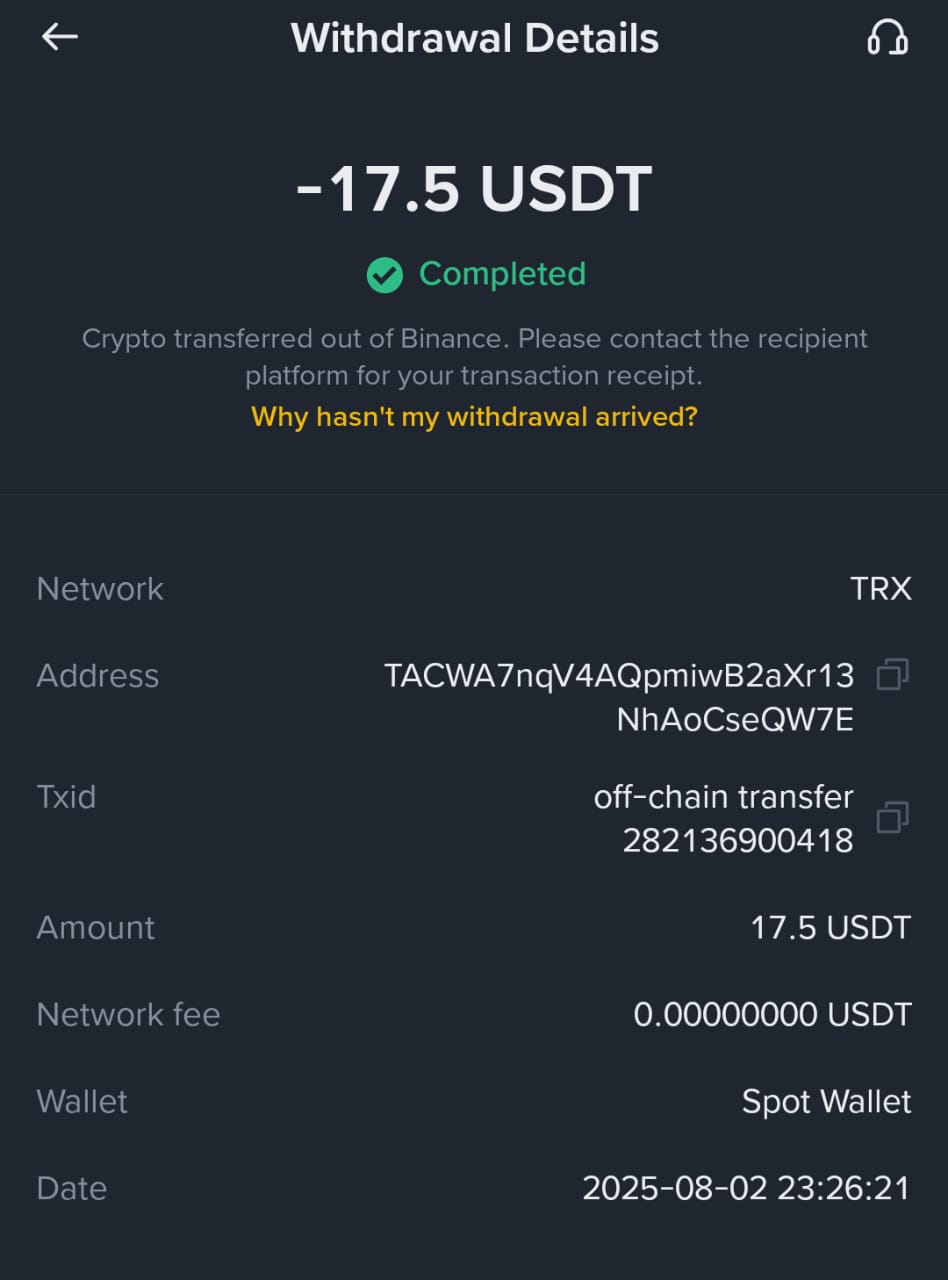948x1280 pixels.
Task: Select the Network row
Action: pyautogui.click(x=99, y=589)
